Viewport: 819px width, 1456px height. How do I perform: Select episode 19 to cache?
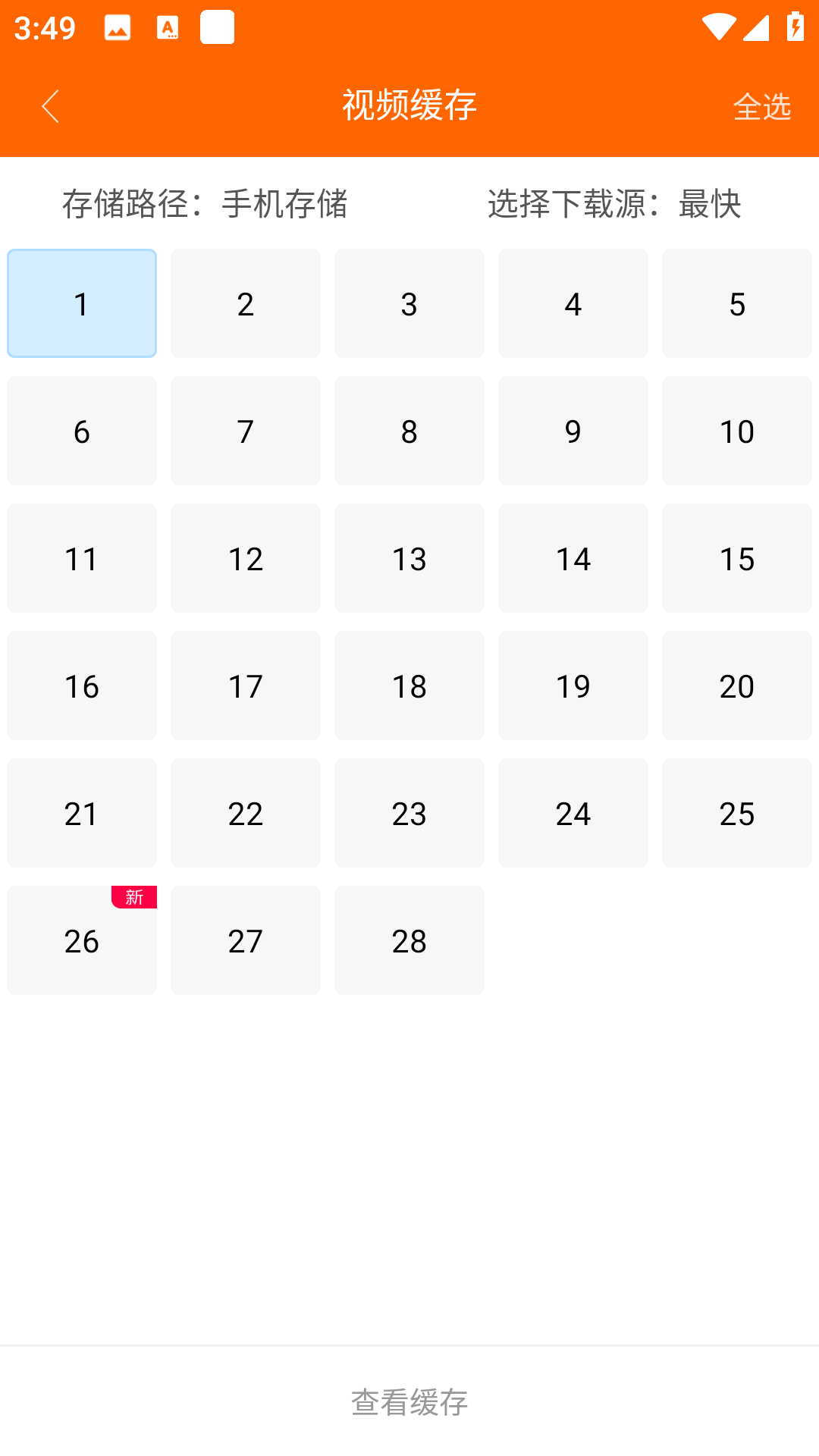573,686
